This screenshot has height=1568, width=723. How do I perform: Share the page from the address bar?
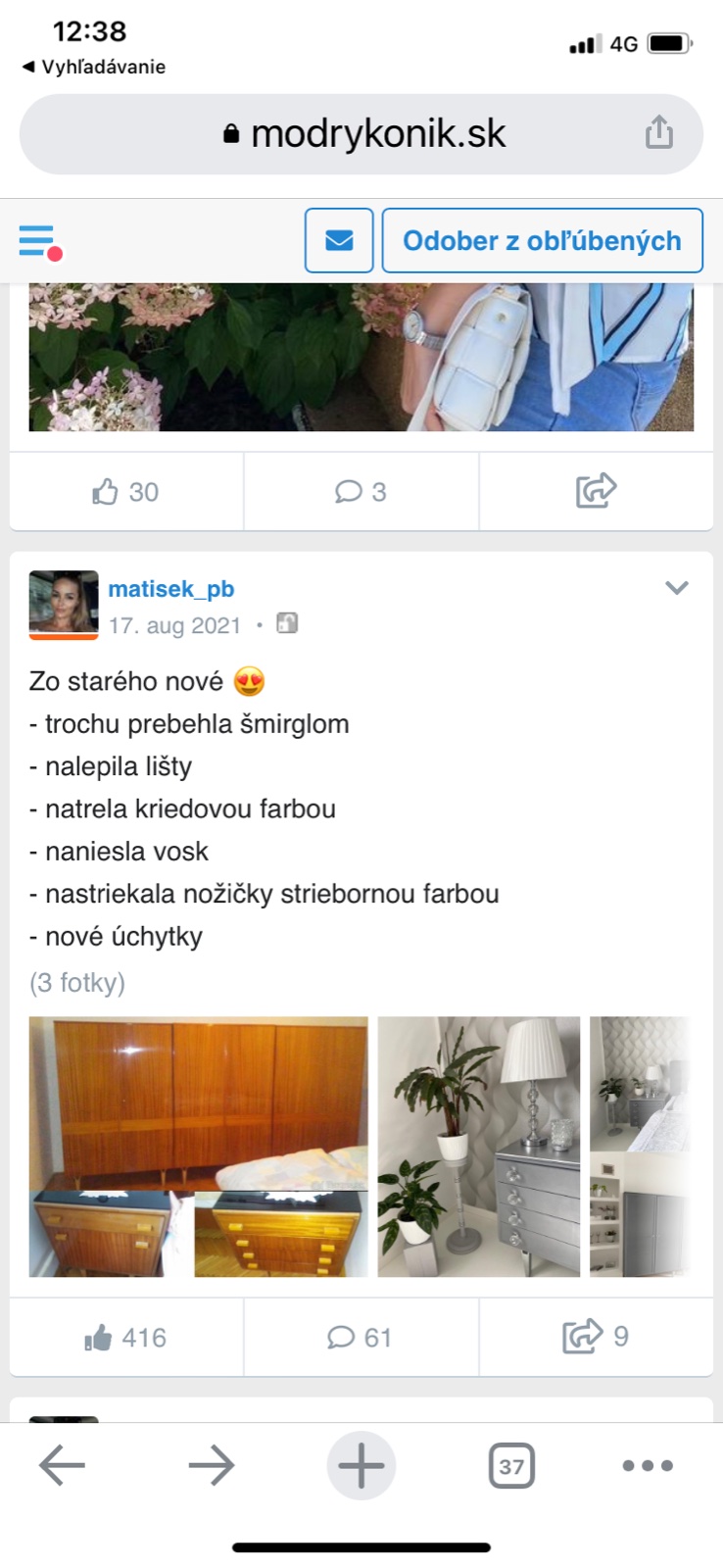[x=659, y=132]
